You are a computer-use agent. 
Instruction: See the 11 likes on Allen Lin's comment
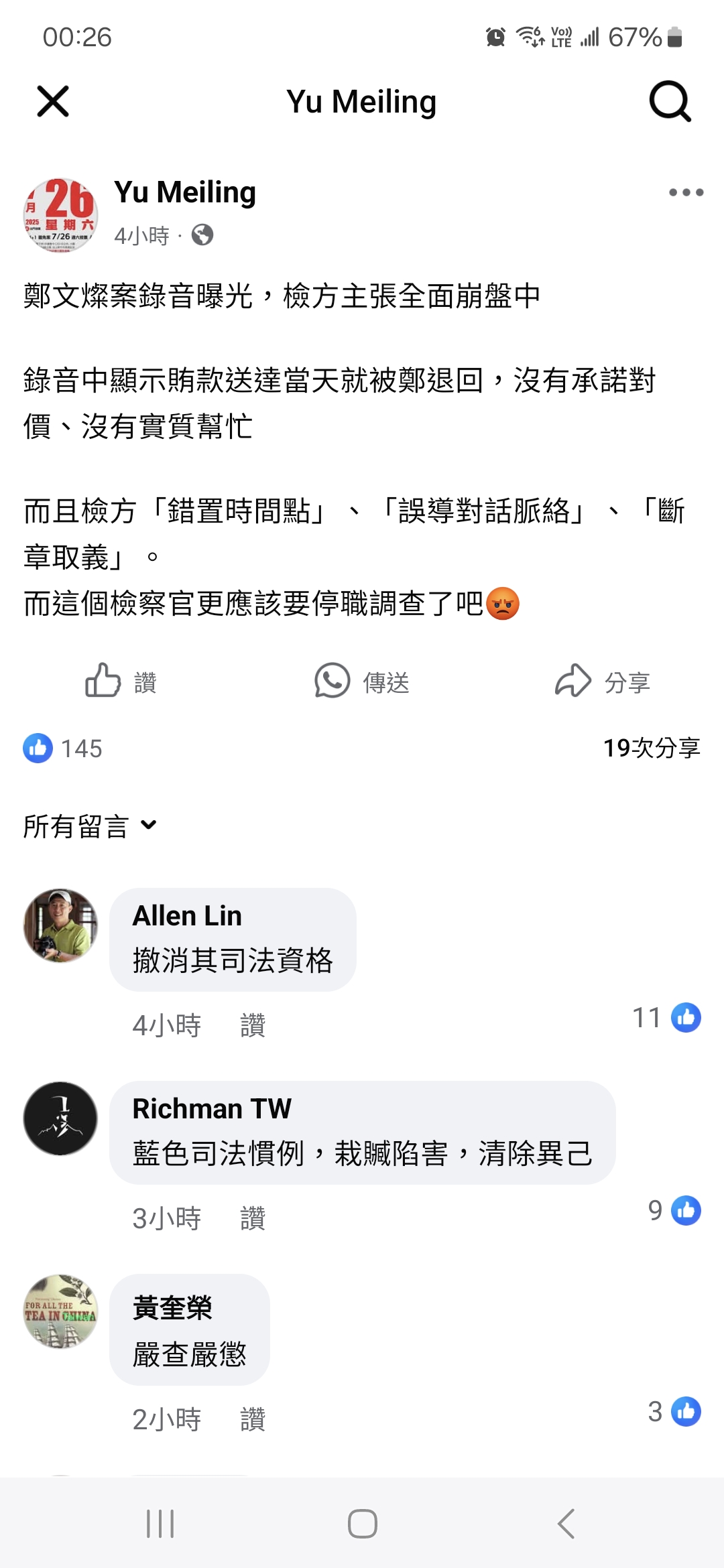[x=667, y=1017]
